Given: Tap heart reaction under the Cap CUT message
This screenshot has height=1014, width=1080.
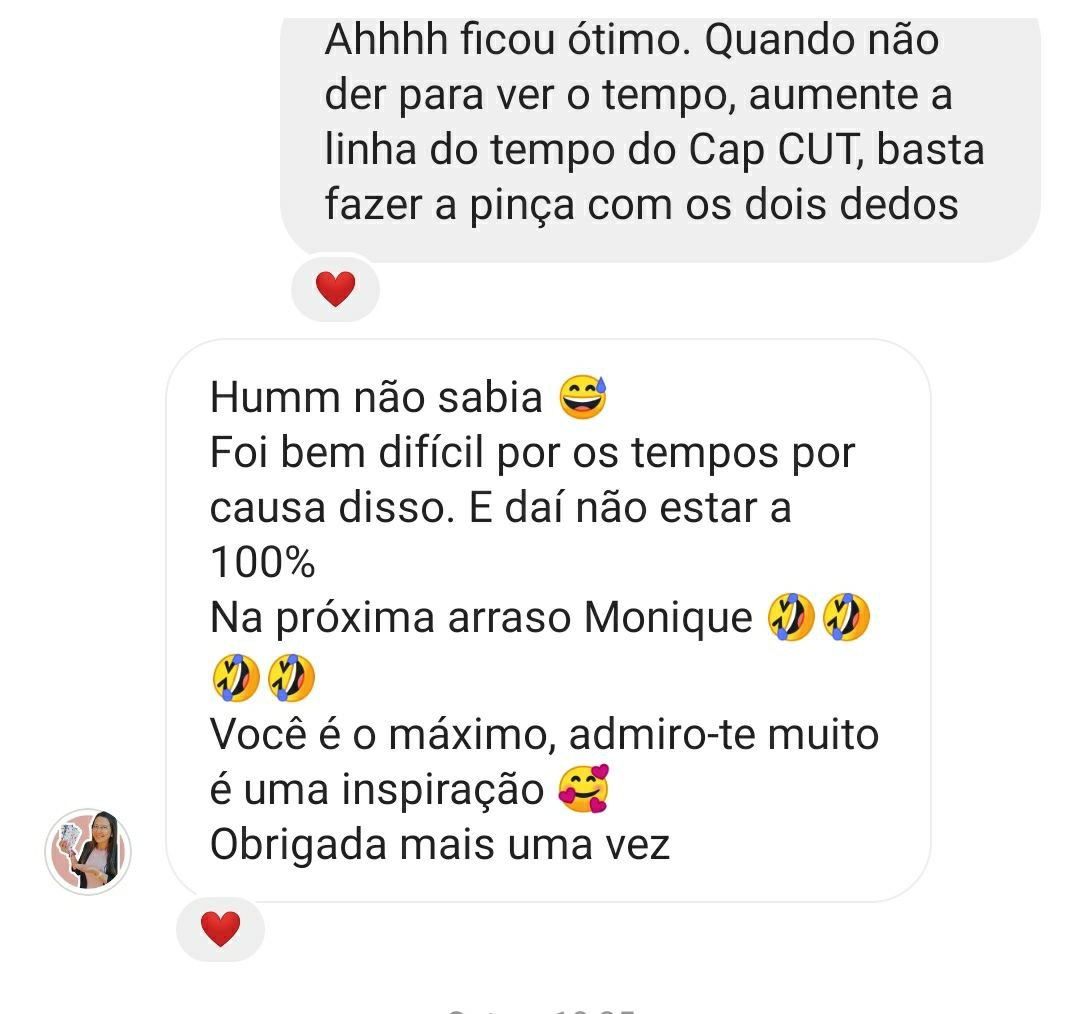Looking at the screenshot, I should click(335, 290).
